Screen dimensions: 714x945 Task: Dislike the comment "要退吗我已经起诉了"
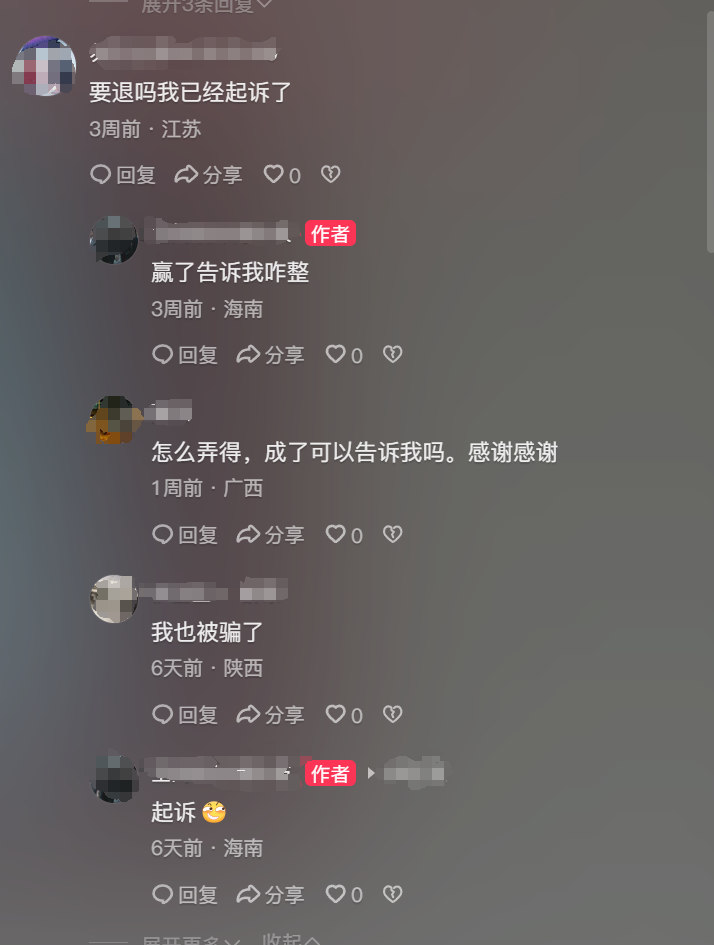point(331,175)
